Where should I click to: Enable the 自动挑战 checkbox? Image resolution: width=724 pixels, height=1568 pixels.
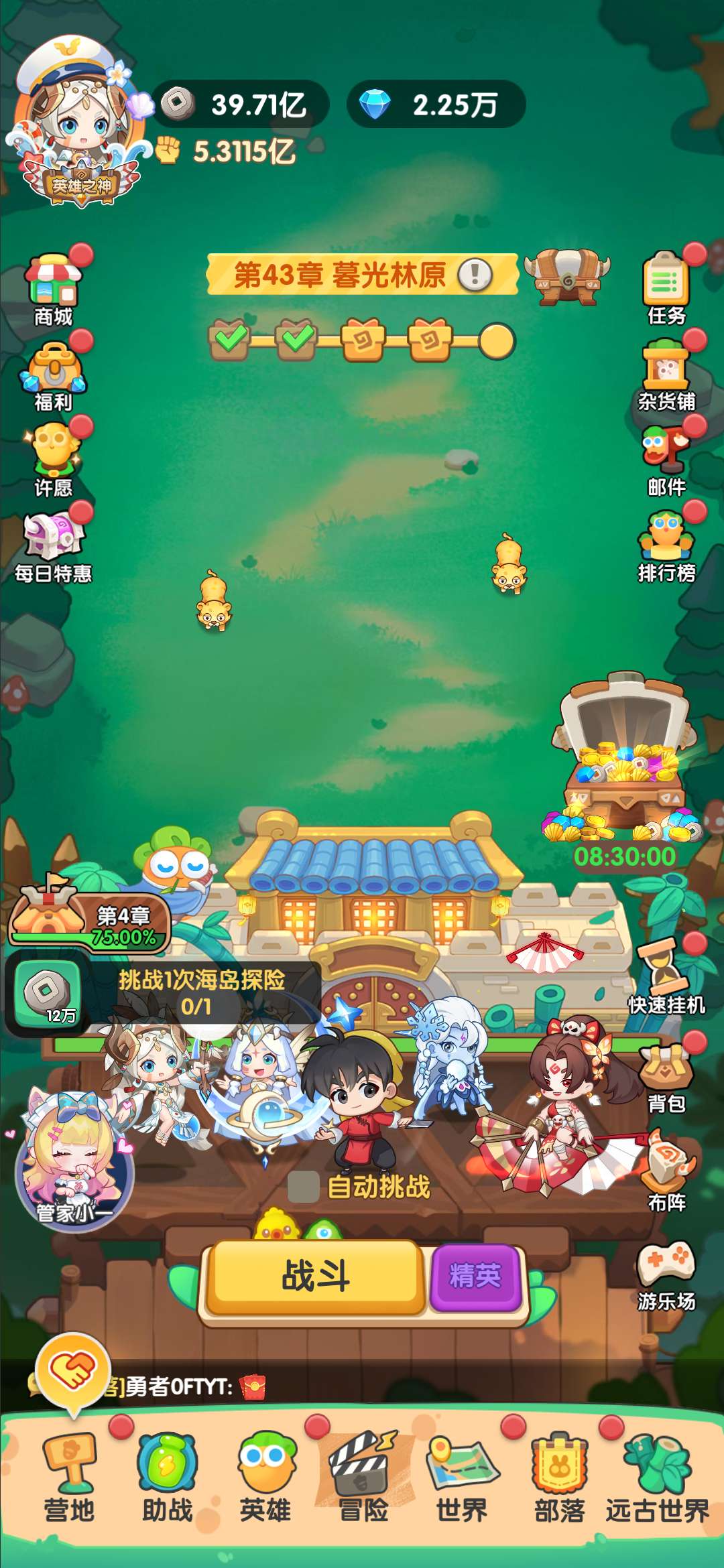(303, 1187)
